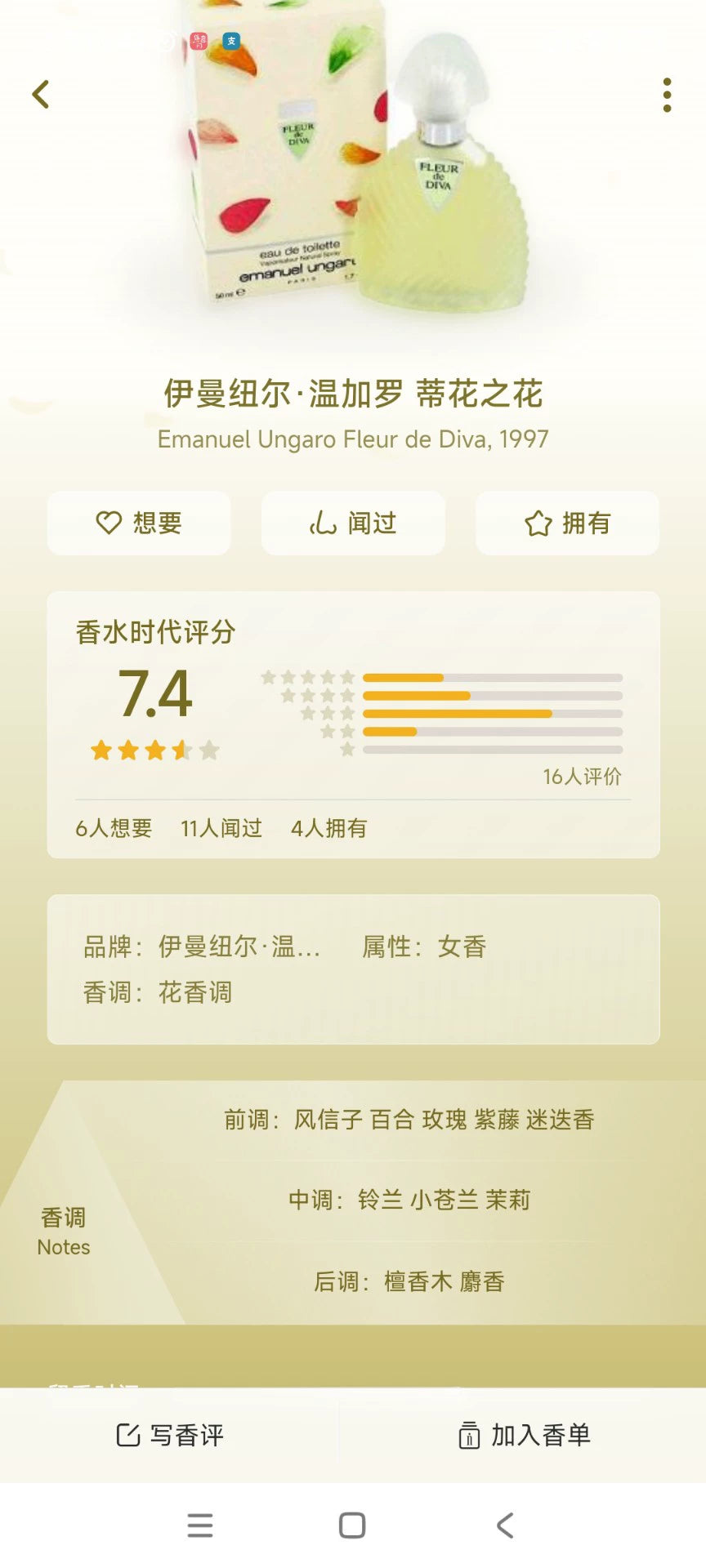Screen dimensions: 706x1568
Task: Open the three-dot overflow menu
Action: [x=667, y=95]
